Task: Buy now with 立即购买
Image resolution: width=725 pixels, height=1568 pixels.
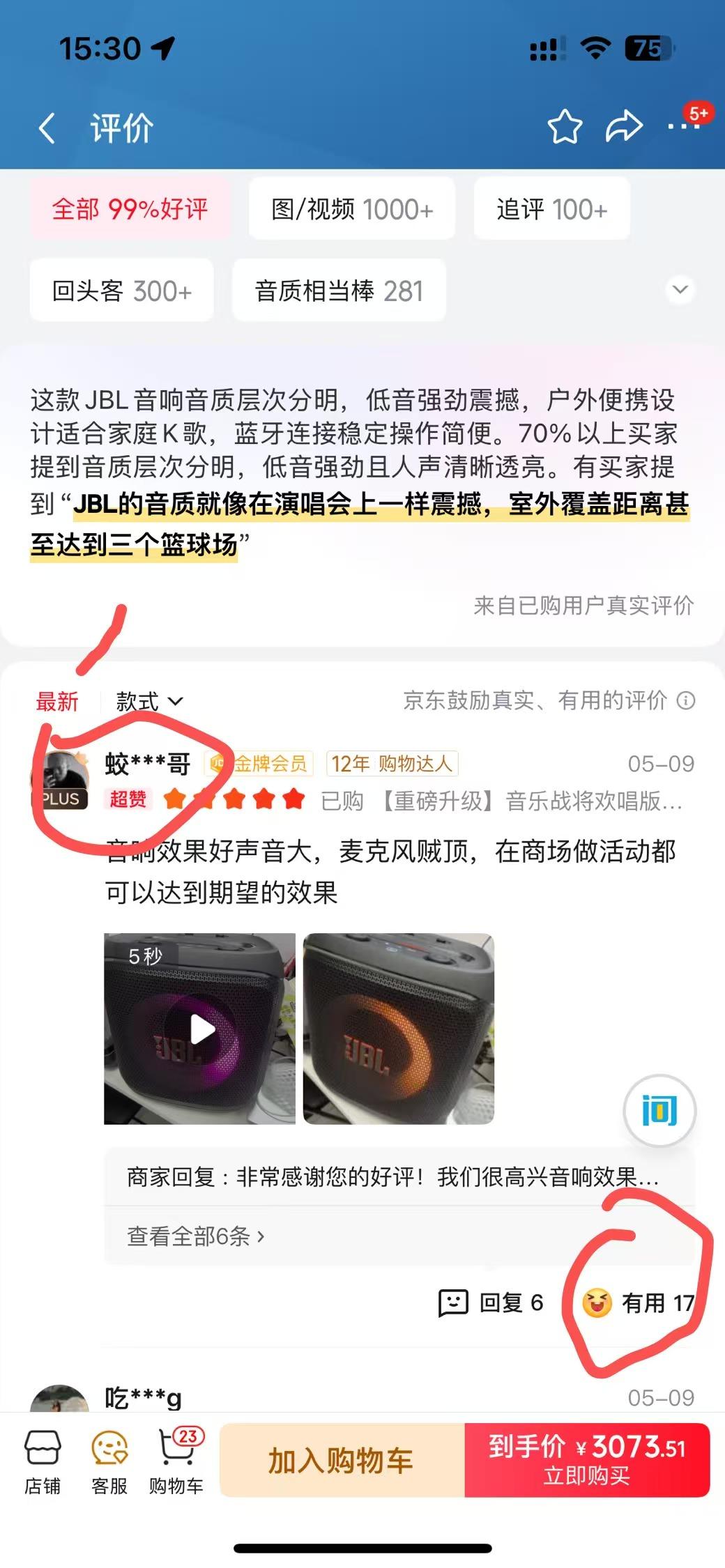Action: [587, 1459]
